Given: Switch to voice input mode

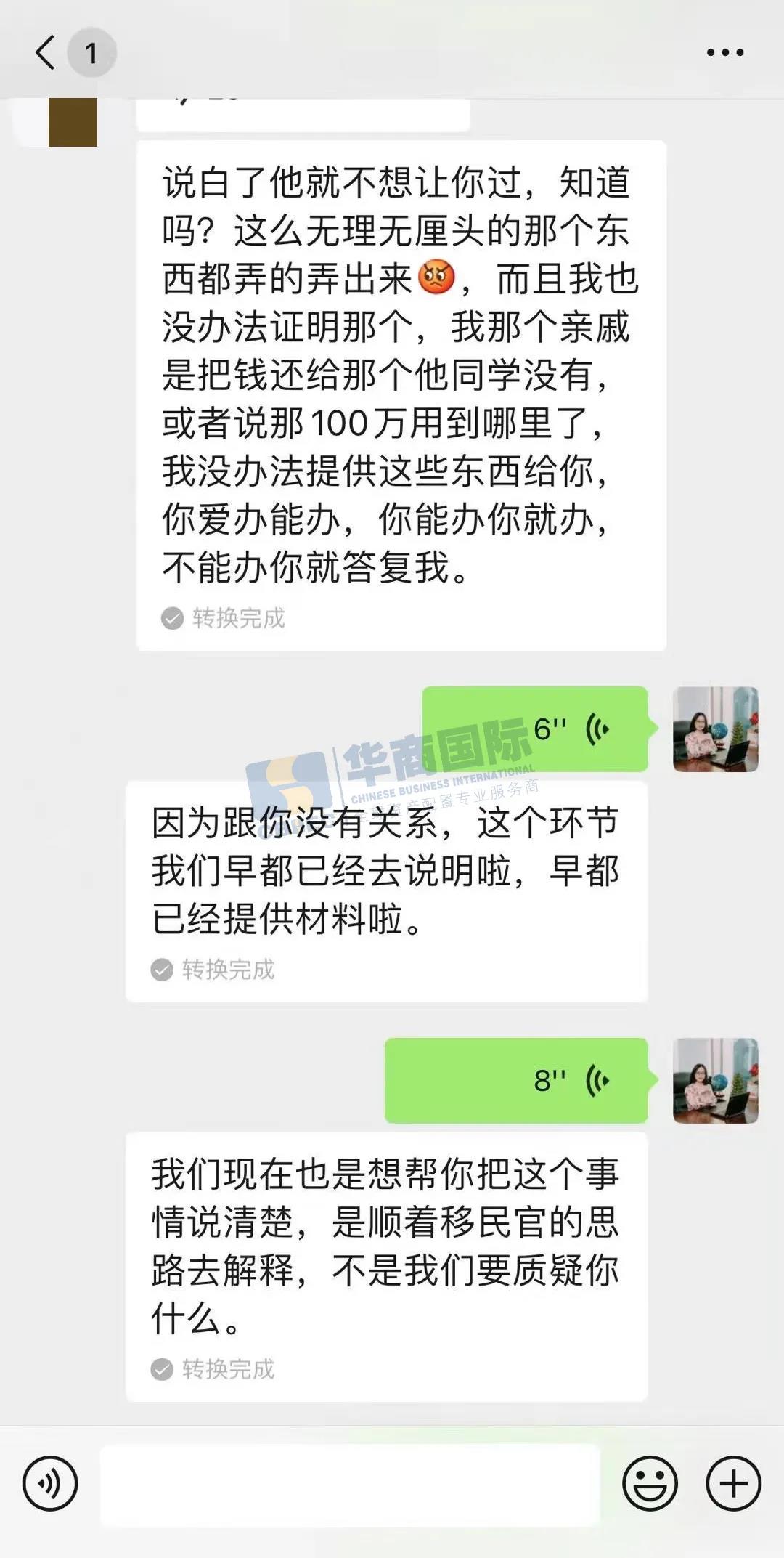Looking at the screenshot, I should pos(49,1482).
